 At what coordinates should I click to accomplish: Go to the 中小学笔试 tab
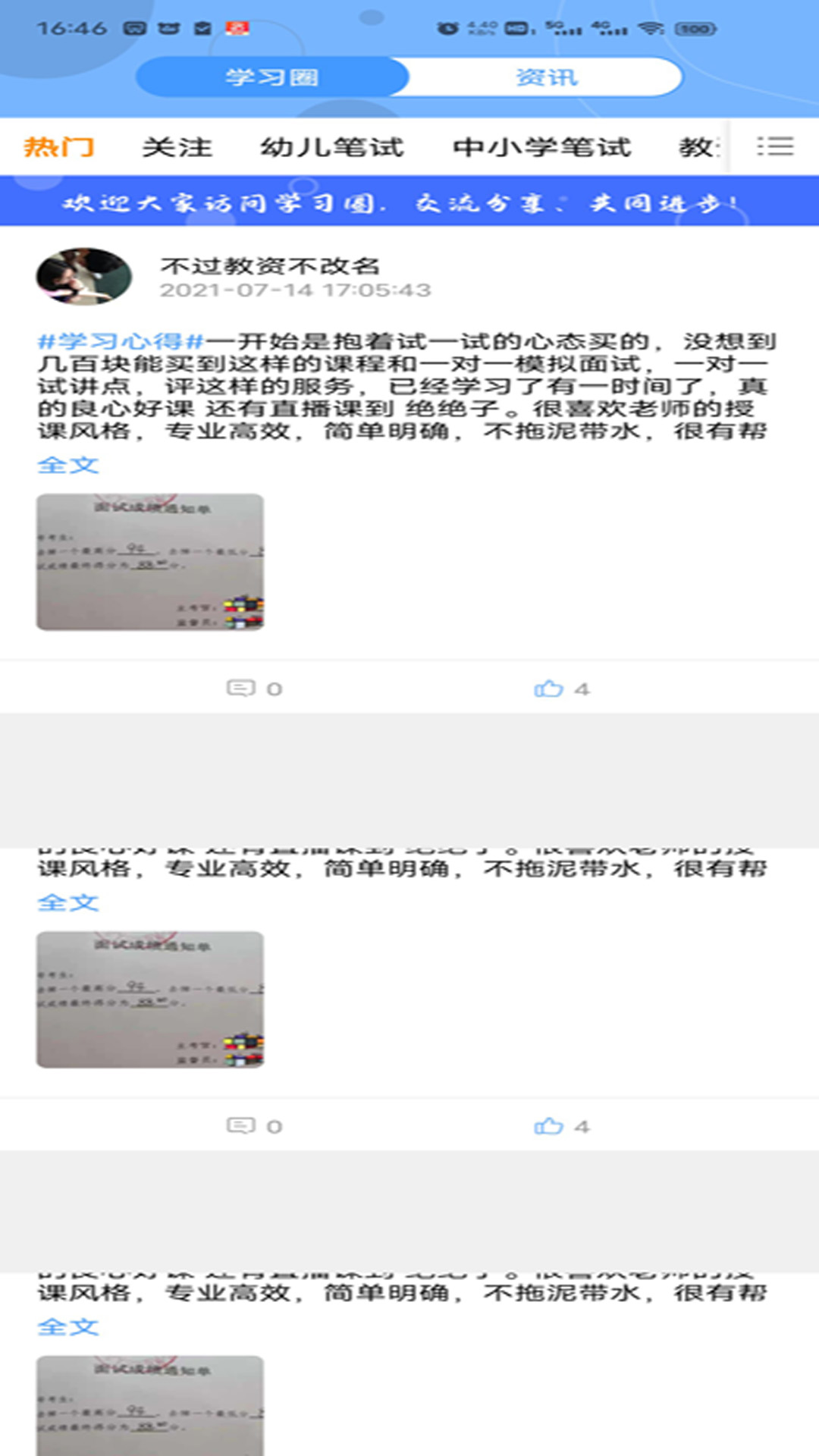541,146
